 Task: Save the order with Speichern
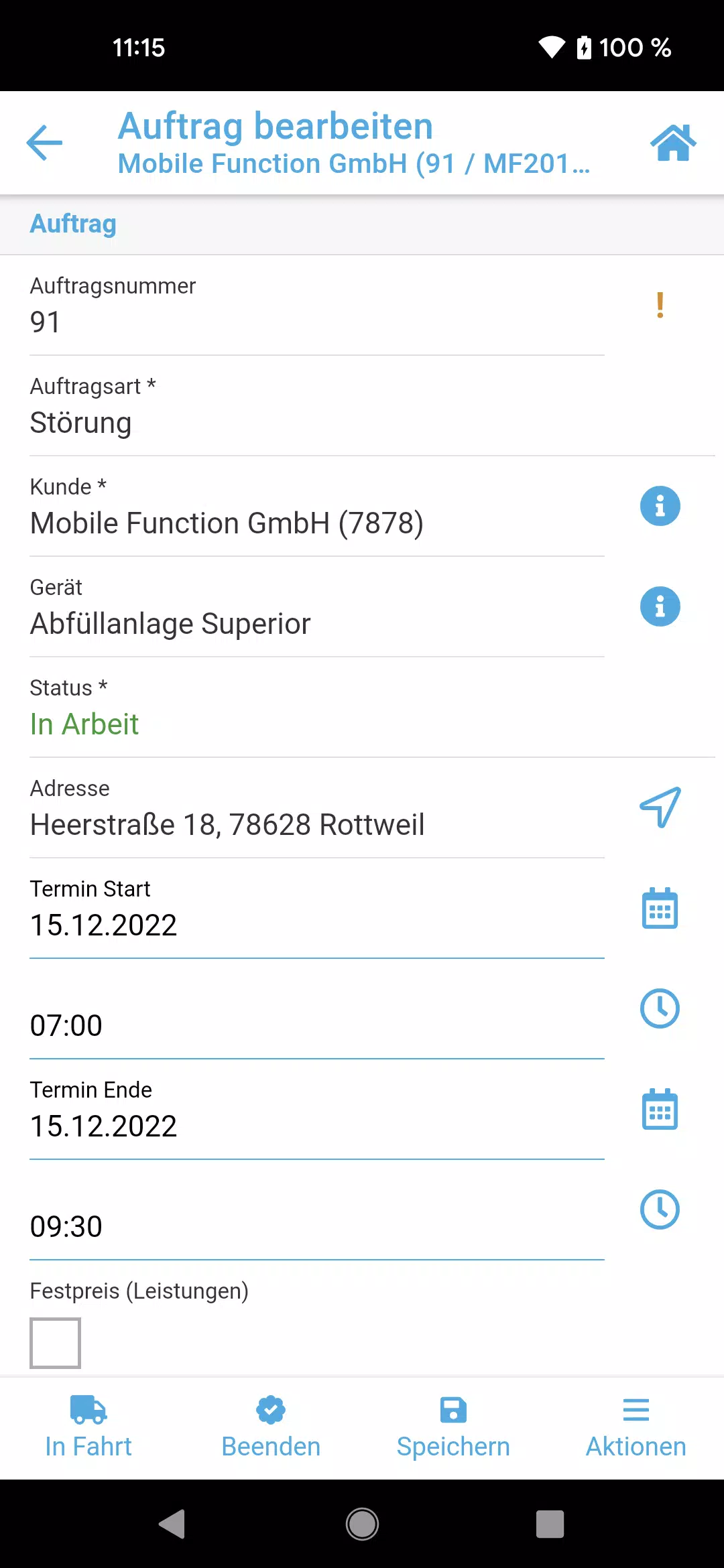coord(453,1428)
